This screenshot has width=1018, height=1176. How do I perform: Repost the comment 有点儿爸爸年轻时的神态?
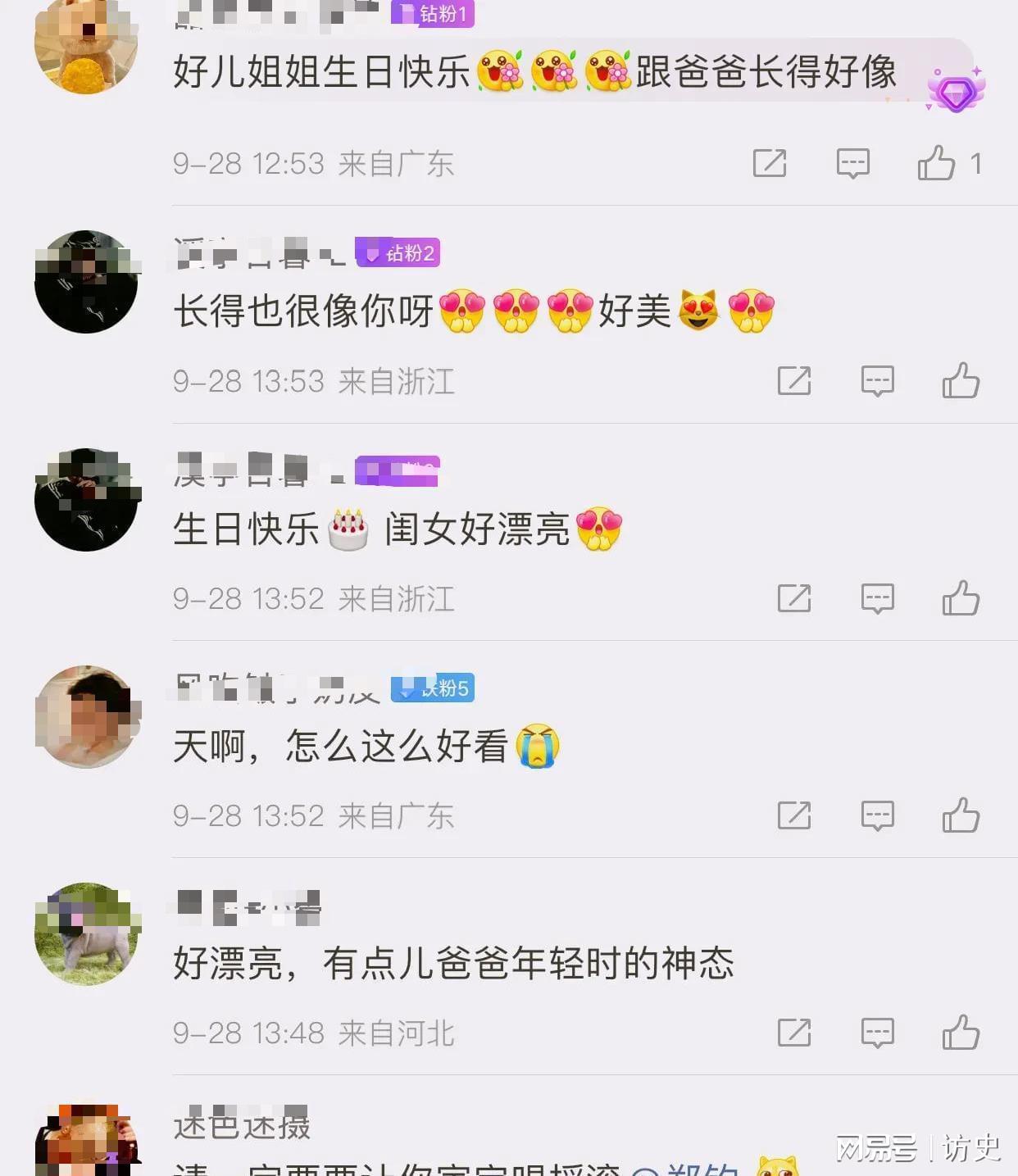click(793, 1033)
